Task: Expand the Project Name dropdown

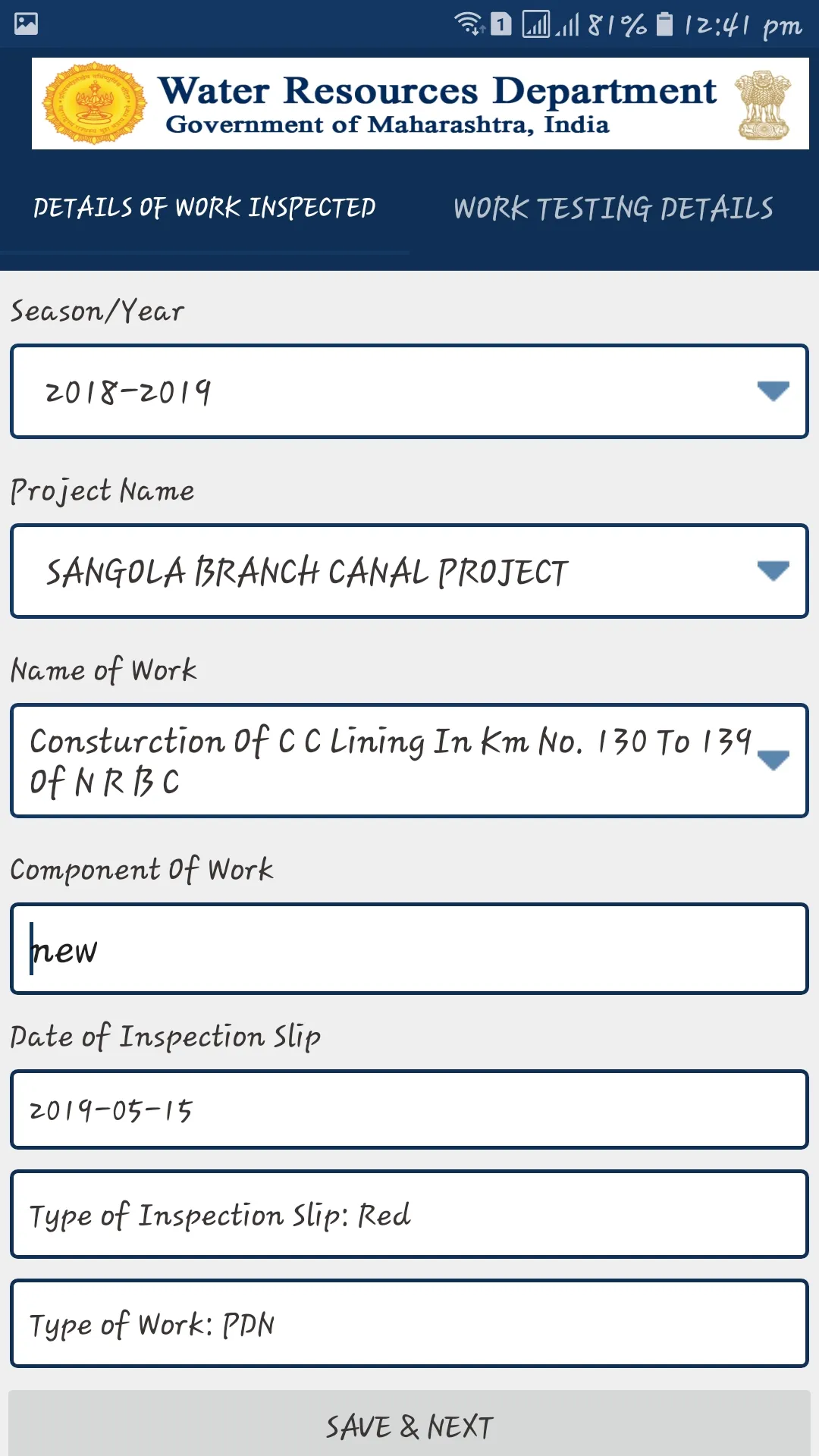Action: (409, 571)
